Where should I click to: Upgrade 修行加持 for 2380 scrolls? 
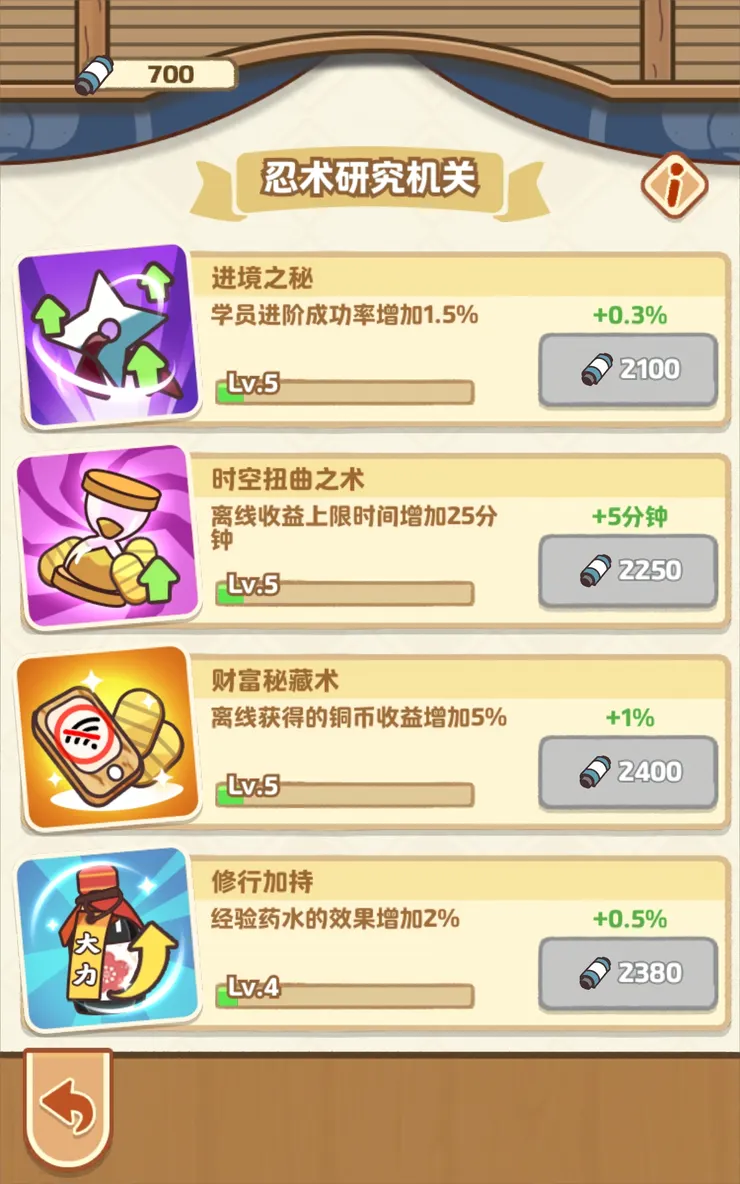(x=628, y=973)
